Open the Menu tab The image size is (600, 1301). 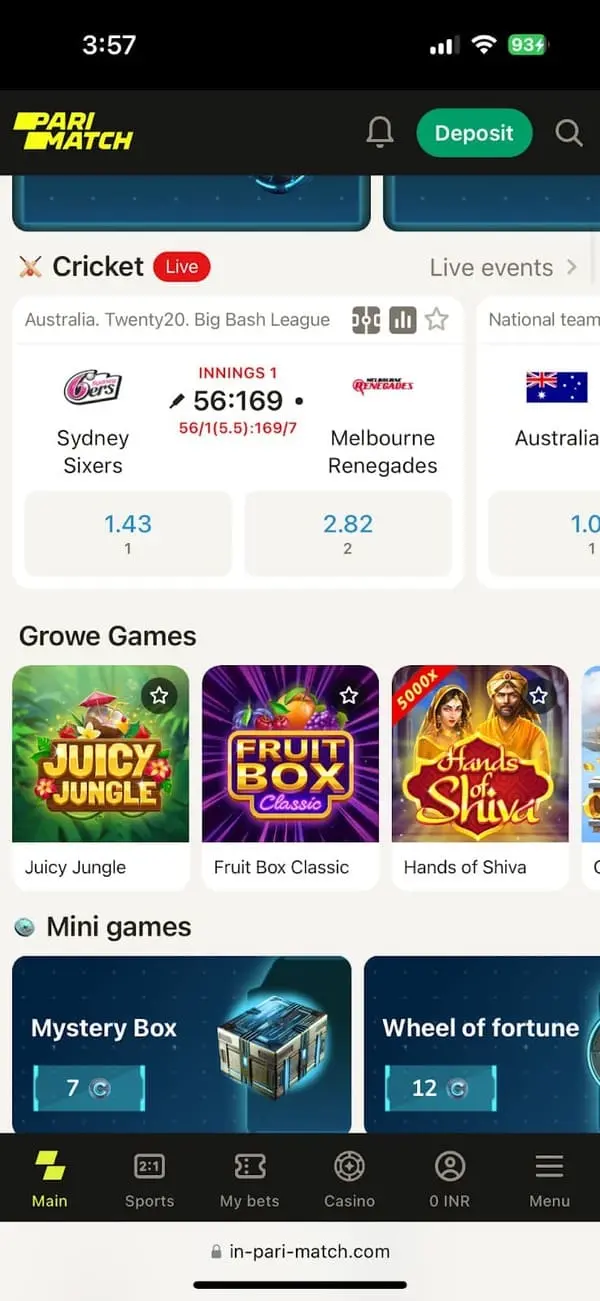(549, 1179)
